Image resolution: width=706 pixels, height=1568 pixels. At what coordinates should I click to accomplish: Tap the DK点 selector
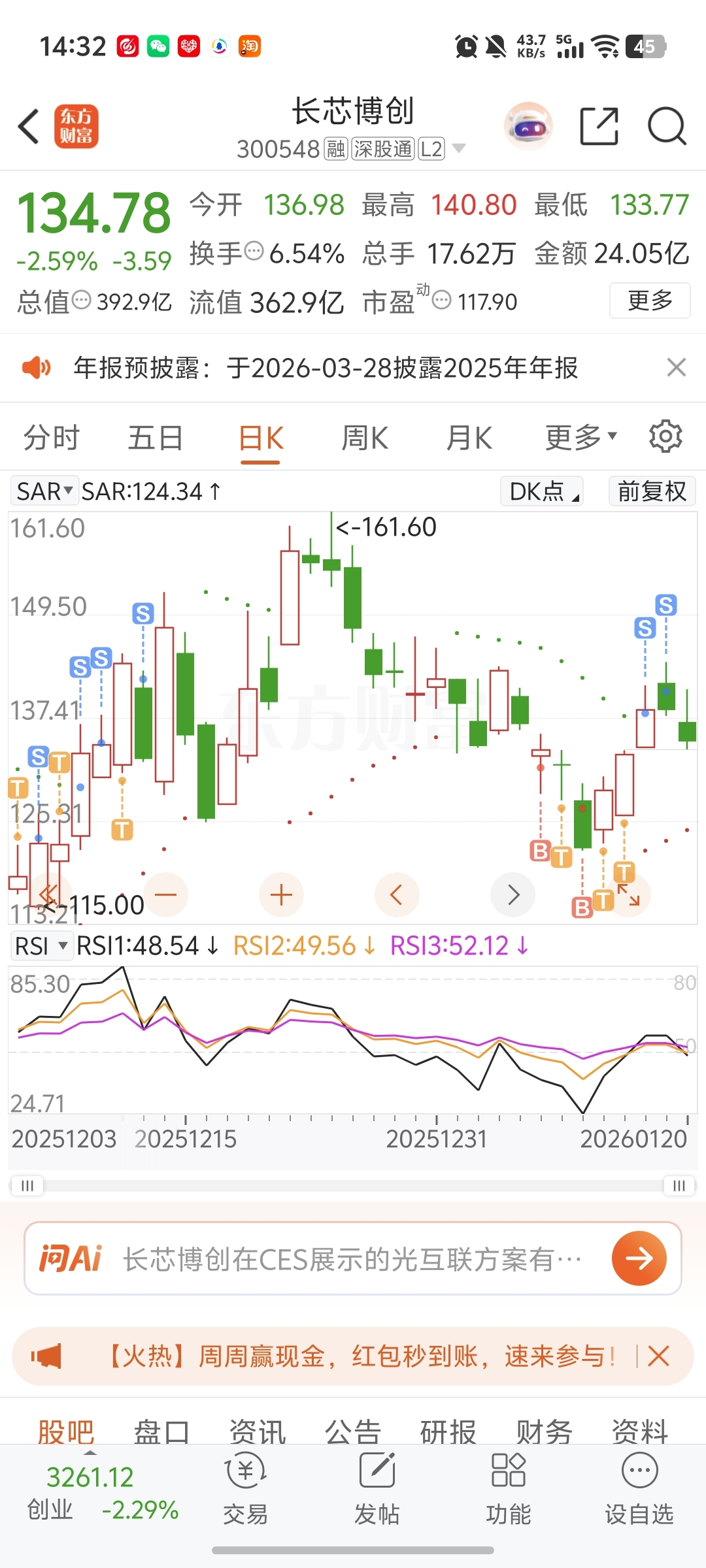tap(542, 491)
